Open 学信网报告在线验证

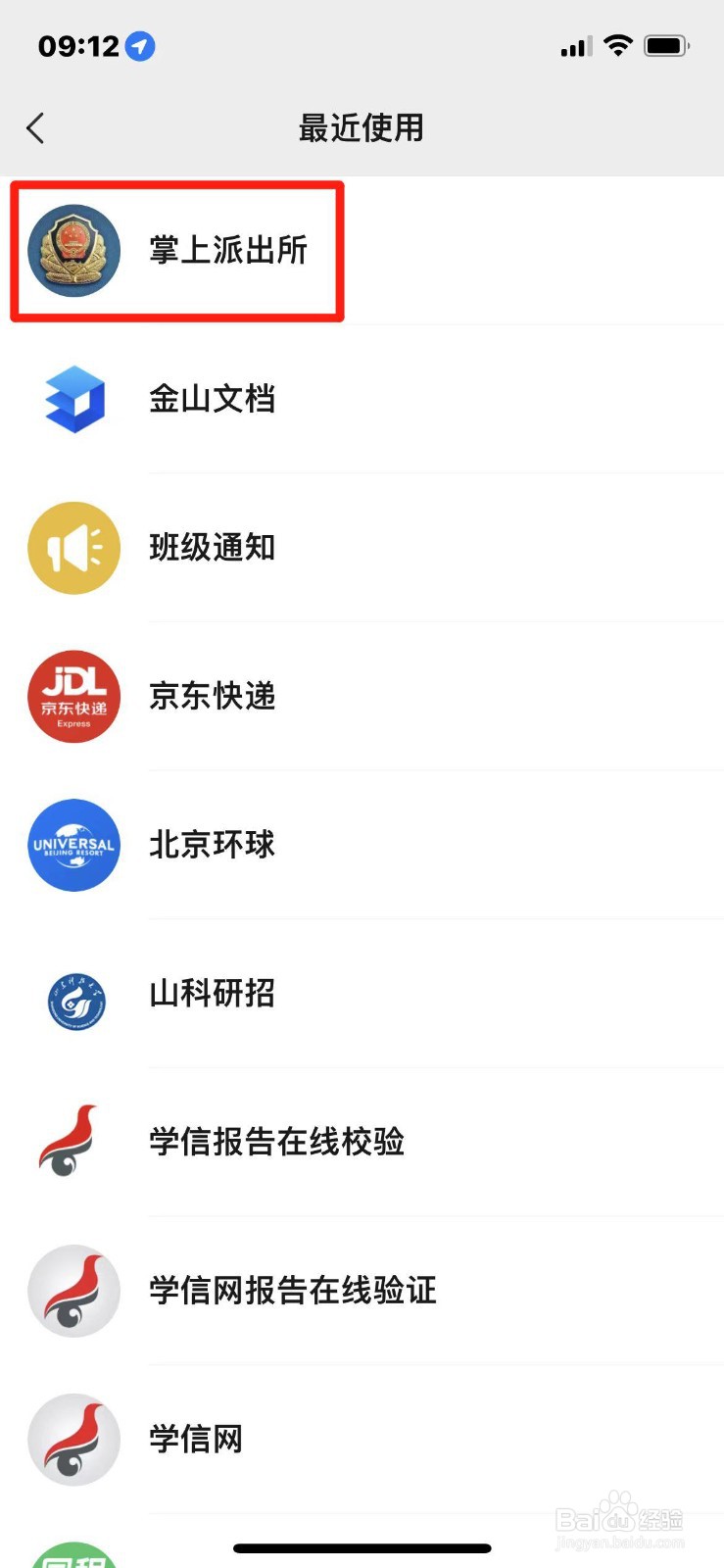(x=292, y=1291)
